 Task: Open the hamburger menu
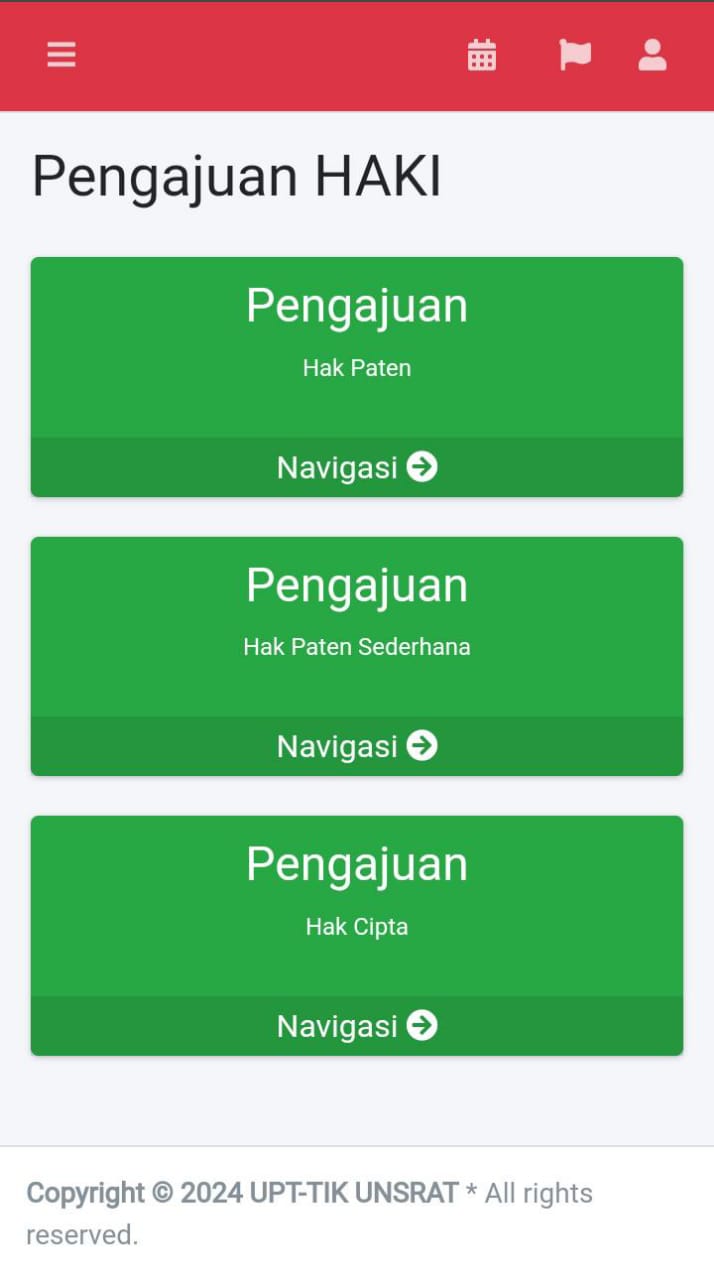pyautogui.click(x=61, y=55)
